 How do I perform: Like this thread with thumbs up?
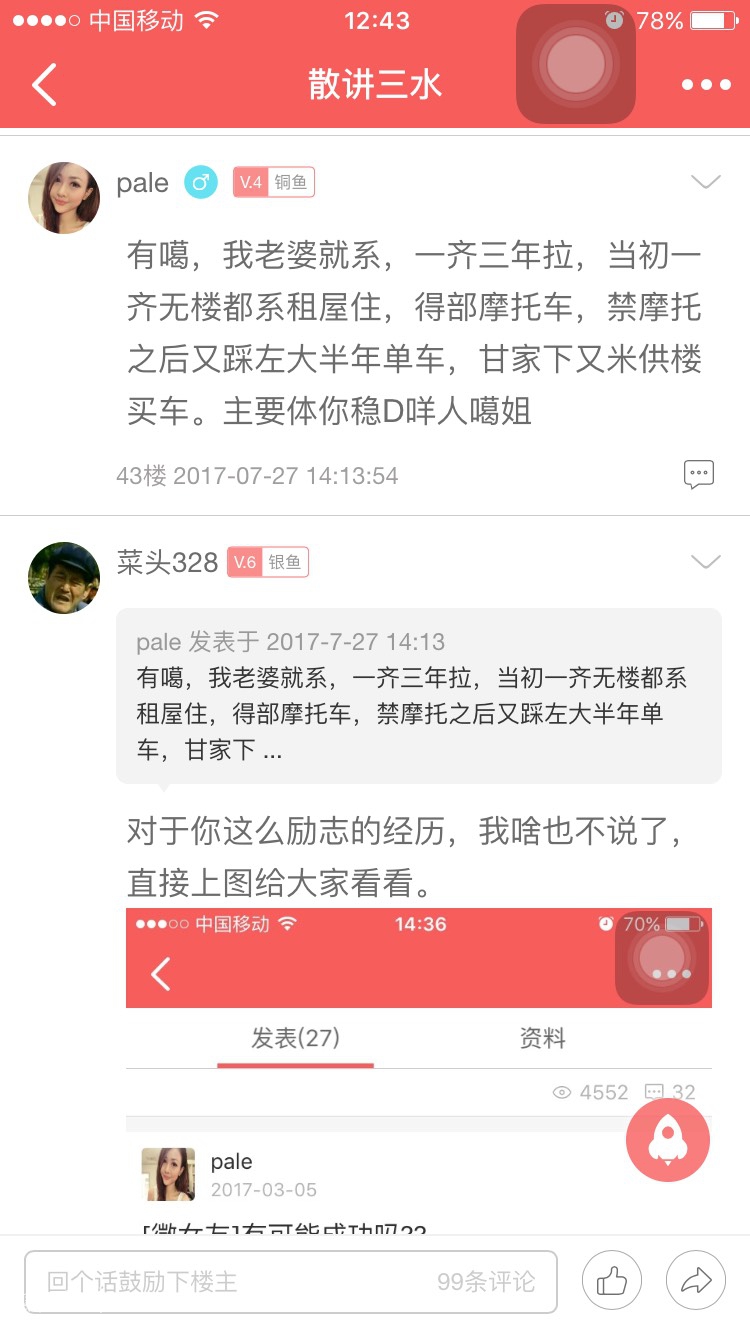pyautogui.click(x=612, y=1281)
